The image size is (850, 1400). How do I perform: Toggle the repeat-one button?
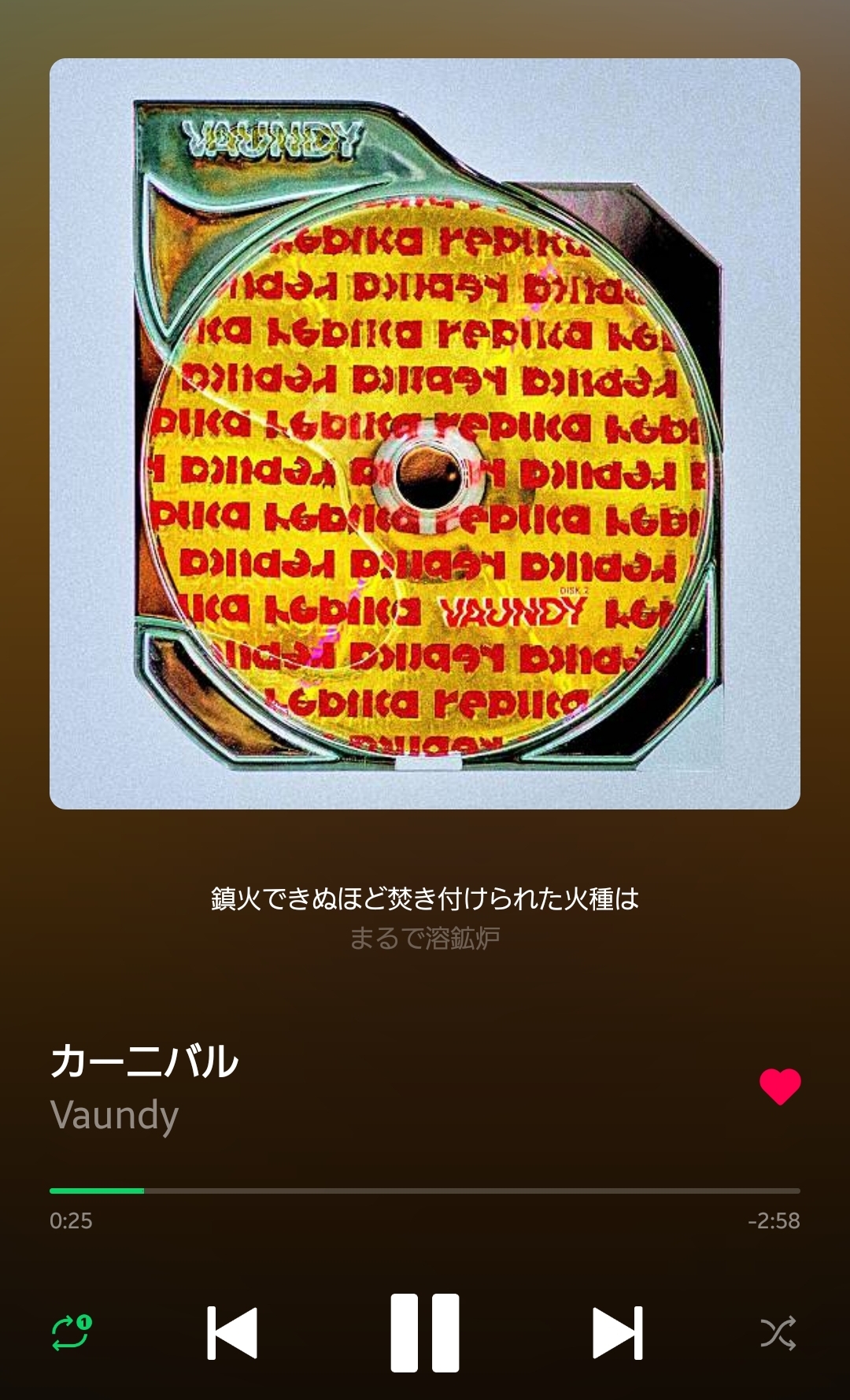(71, 1332)
